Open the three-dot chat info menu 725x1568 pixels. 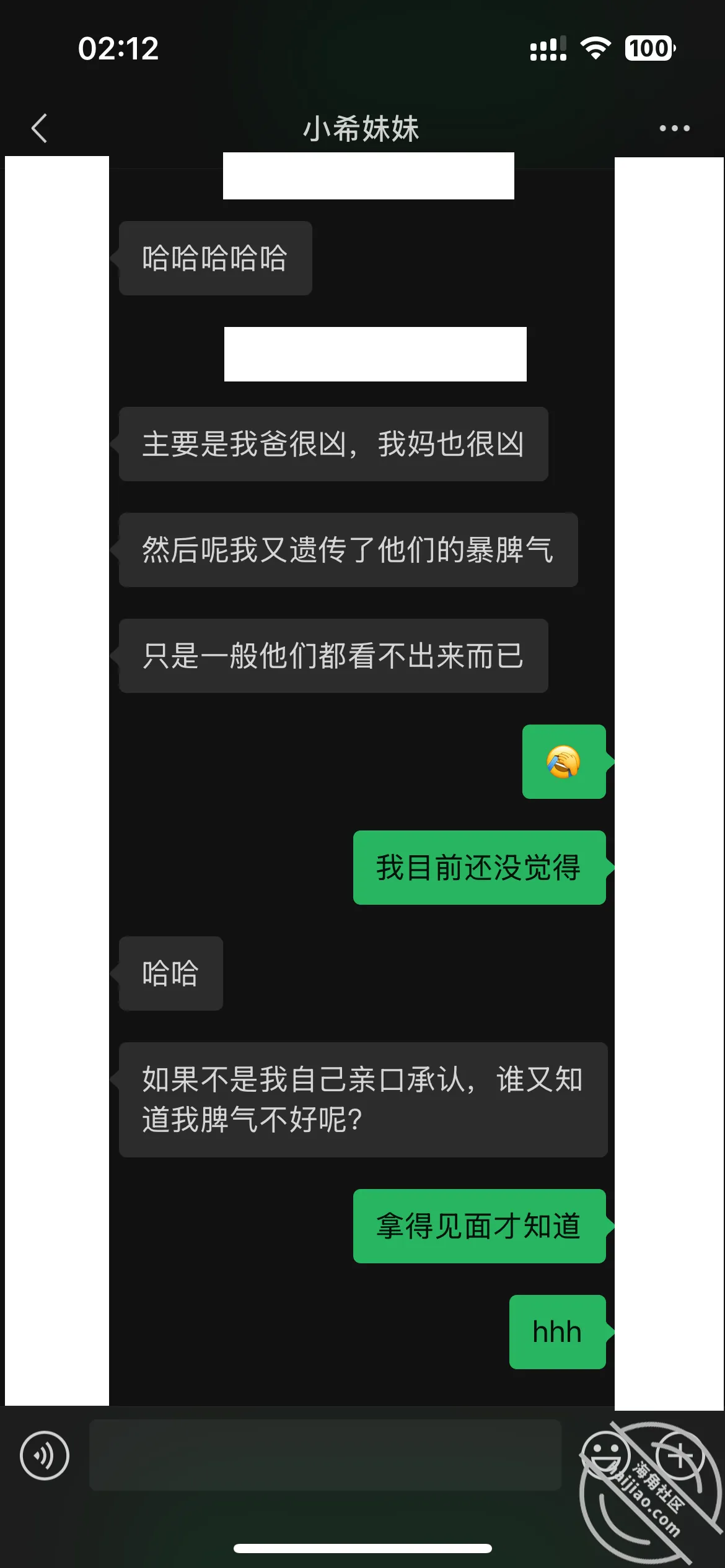click(x=674, y=128)
